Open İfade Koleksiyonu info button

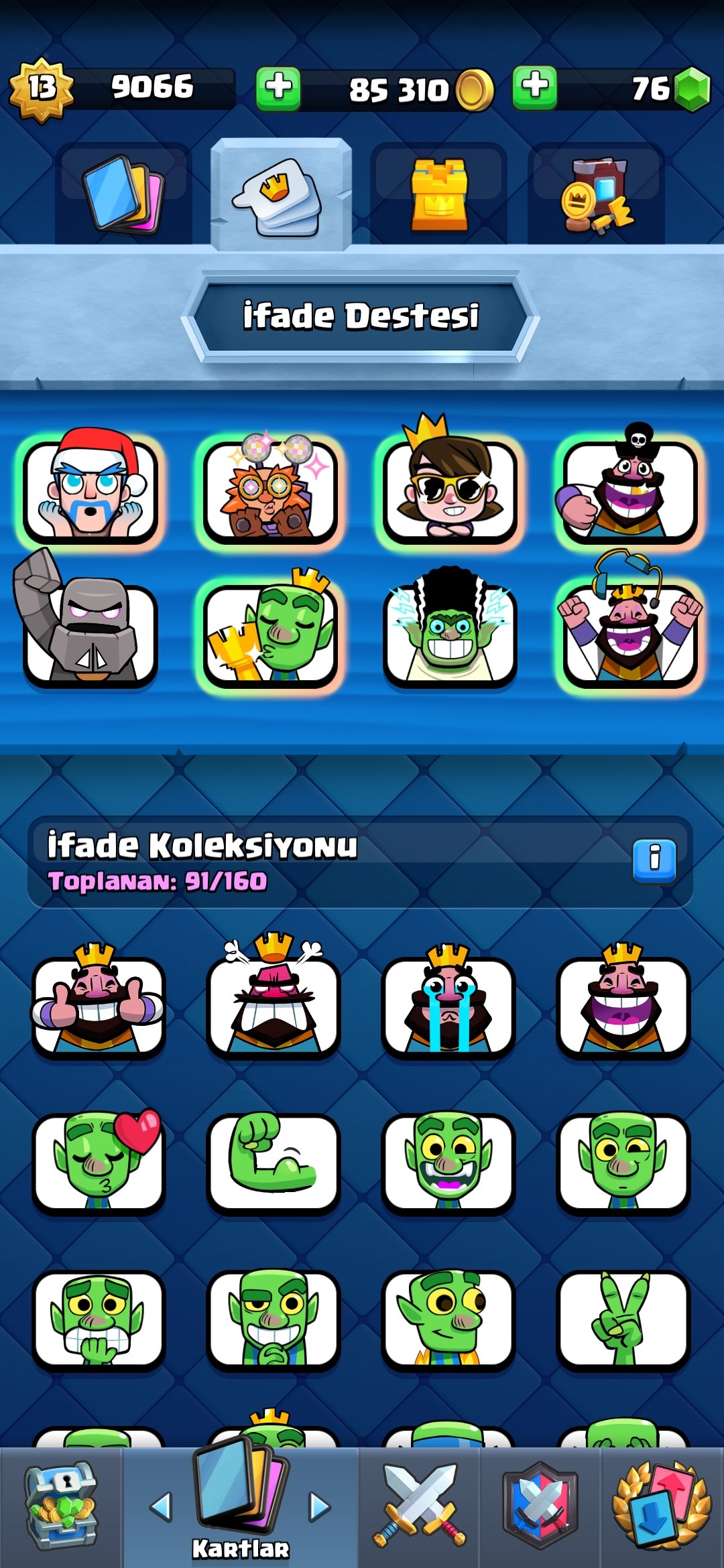[x=654, y=860]
